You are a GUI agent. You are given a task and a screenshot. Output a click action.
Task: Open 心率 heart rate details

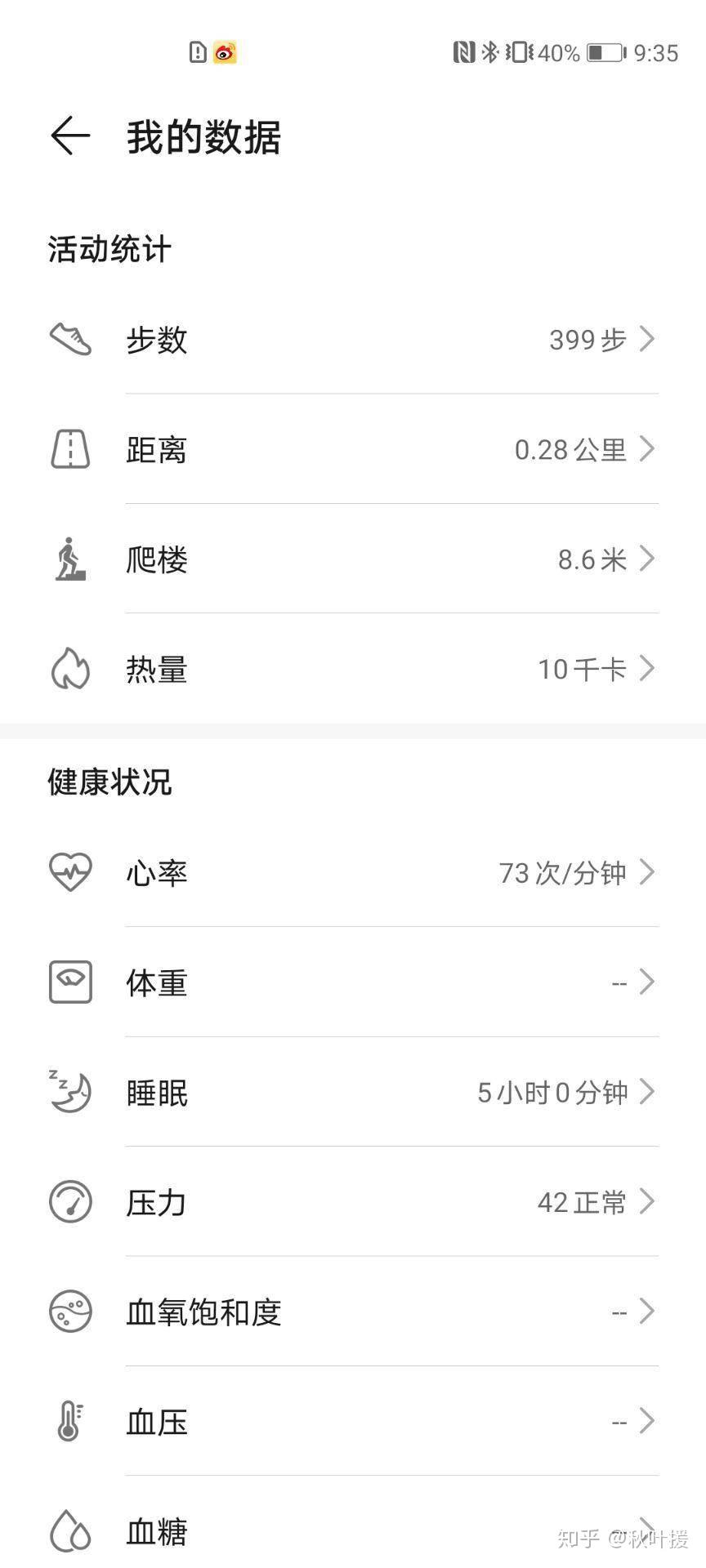click(x=353, y=873)
